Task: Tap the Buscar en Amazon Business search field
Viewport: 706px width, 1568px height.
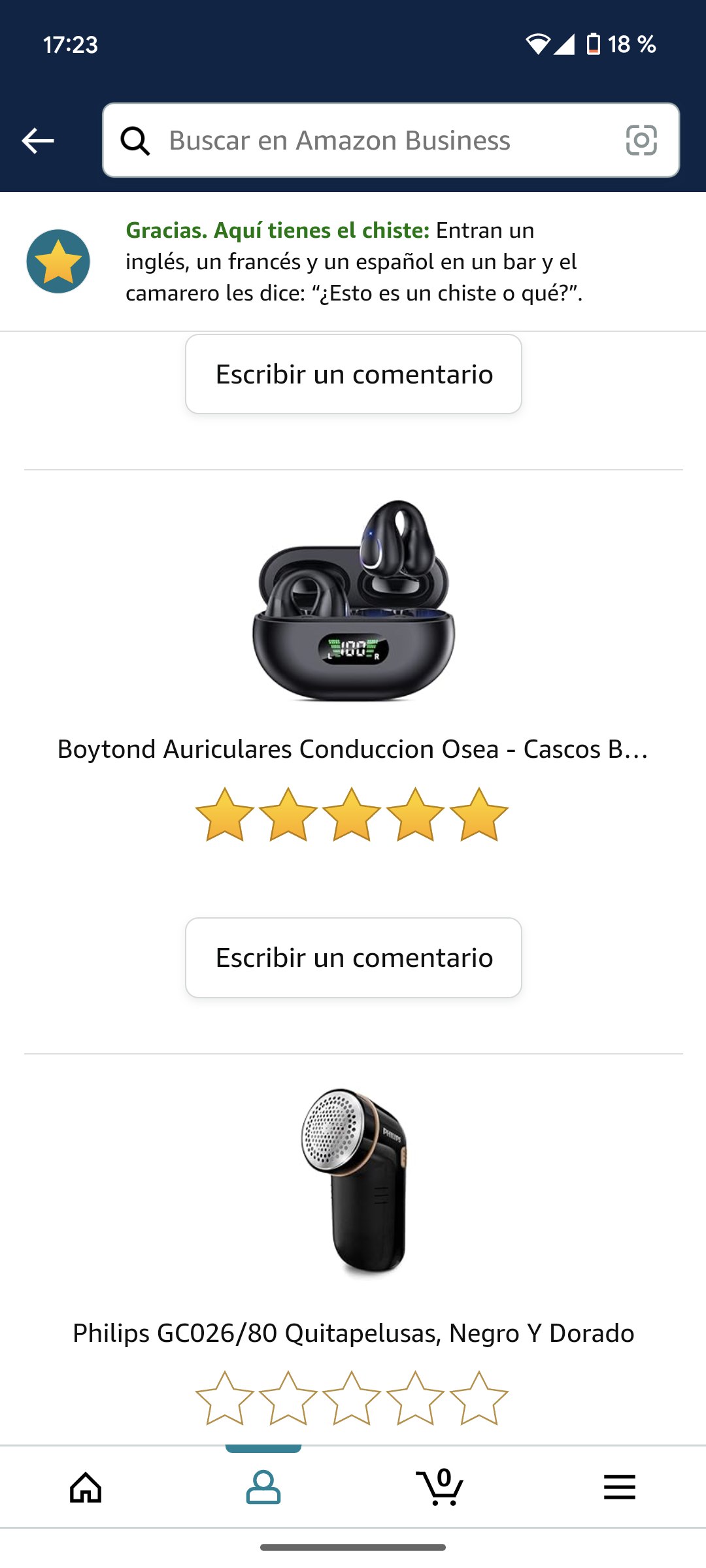Action: 366,140
